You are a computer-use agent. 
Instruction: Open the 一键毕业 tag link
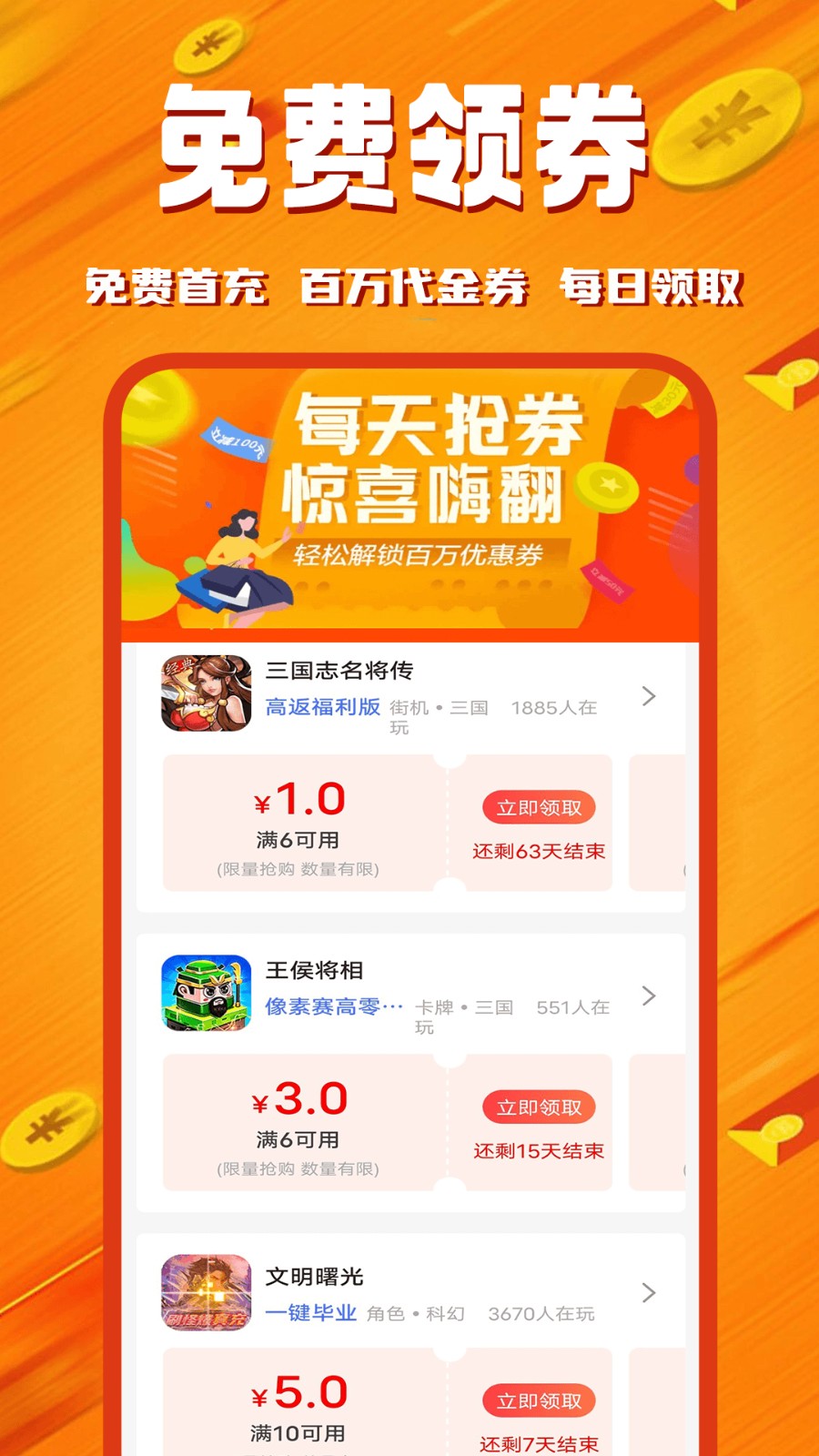(310, 1313)
